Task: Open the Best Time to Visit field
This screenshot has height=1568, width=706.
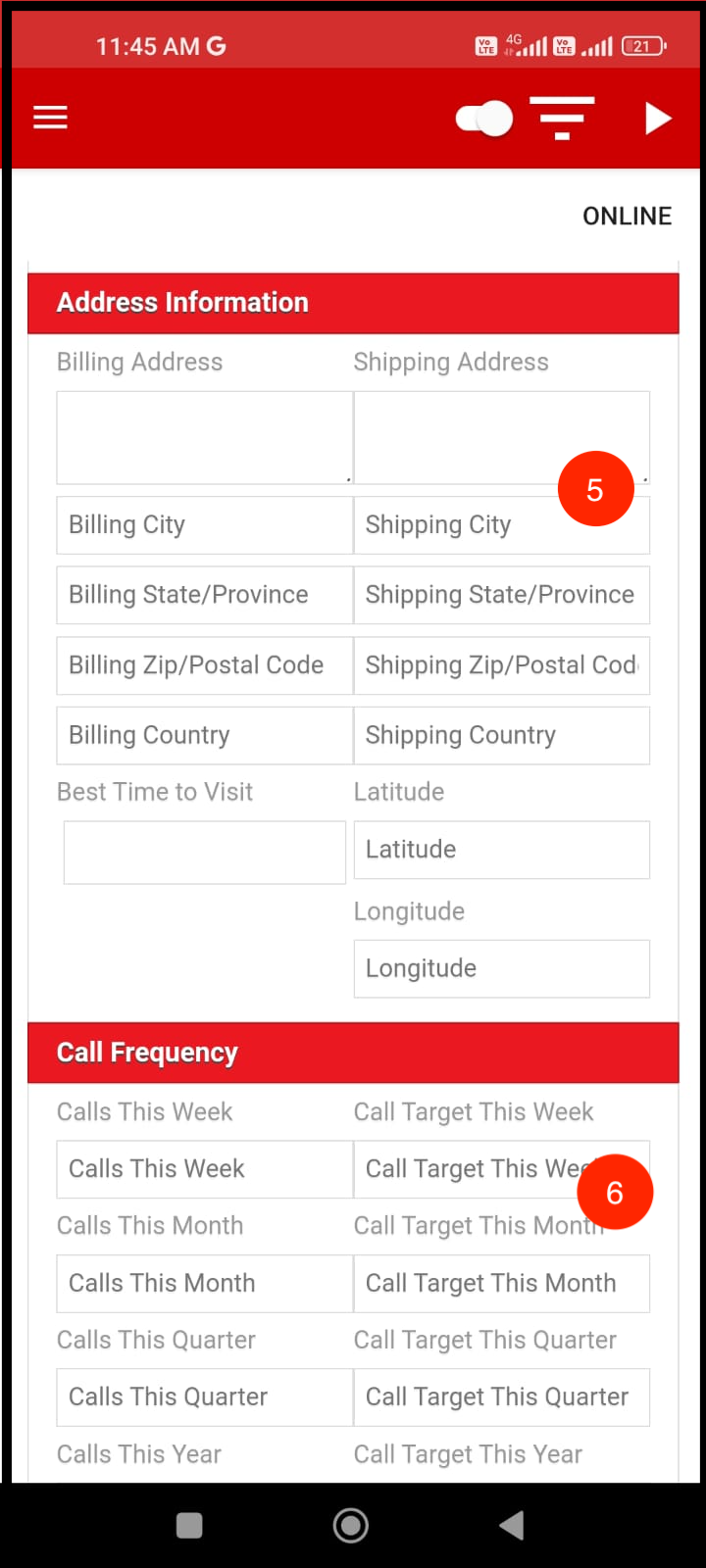Action: coord(204,853)
